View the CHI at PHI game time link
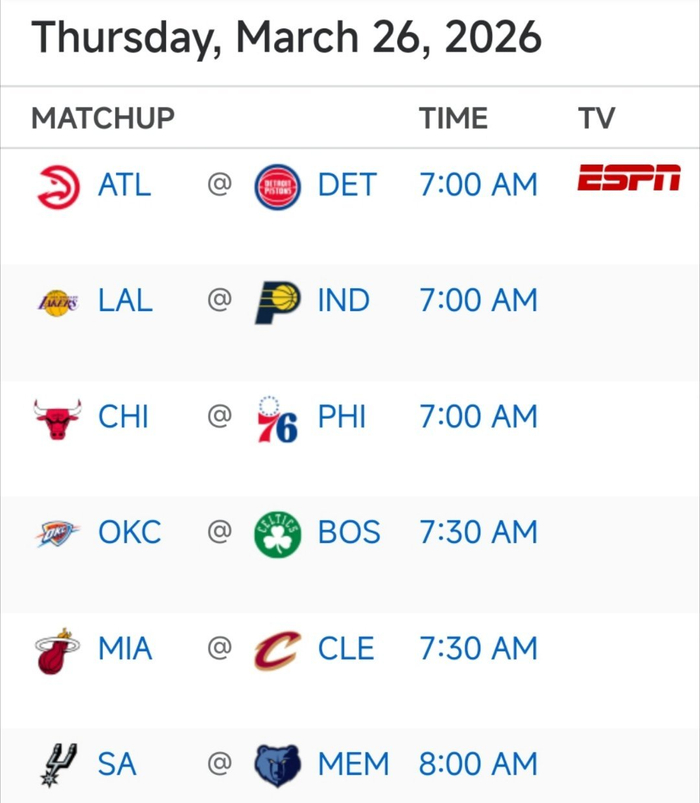The image size is (700, 803). coord(478,417)
